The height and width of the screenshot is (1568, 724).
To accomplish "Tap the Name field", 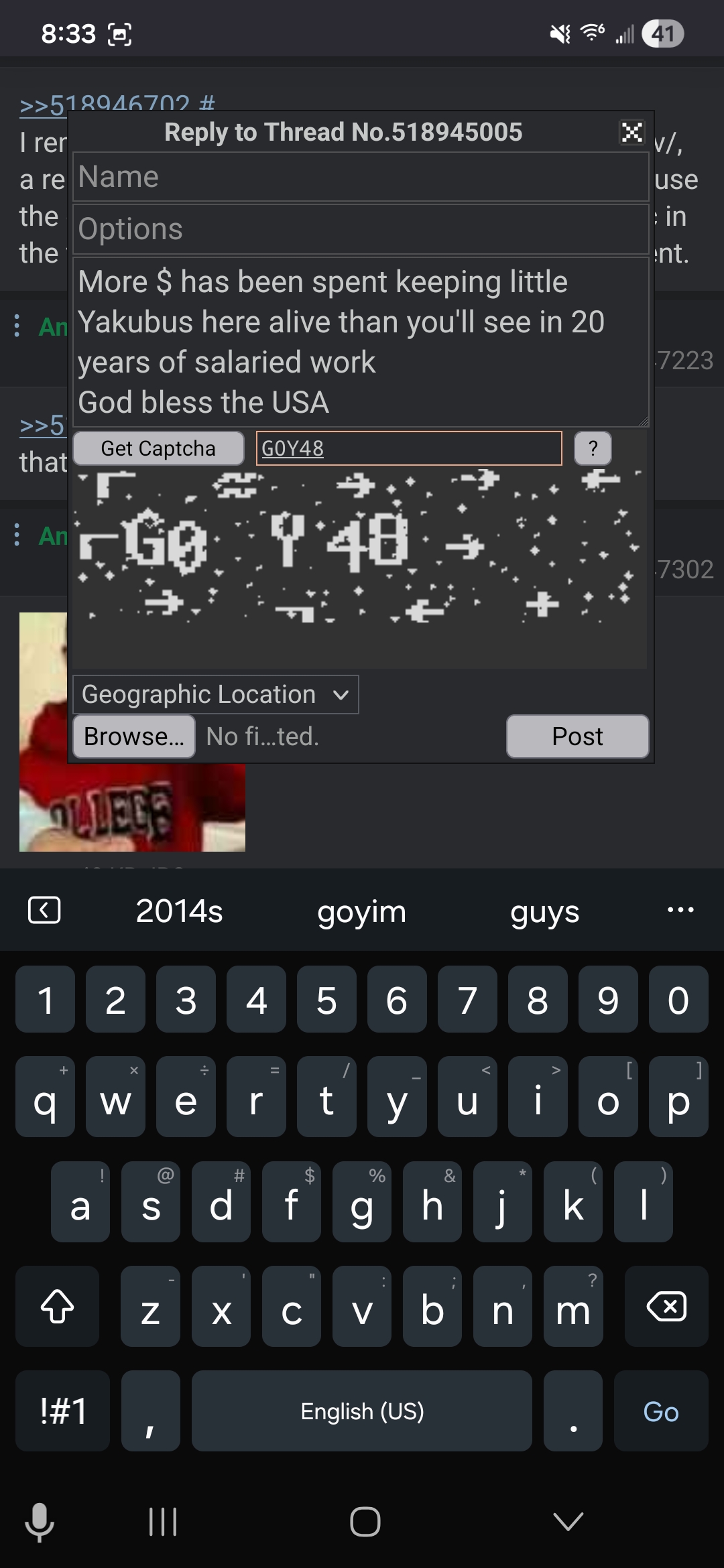I will point(361,177).
